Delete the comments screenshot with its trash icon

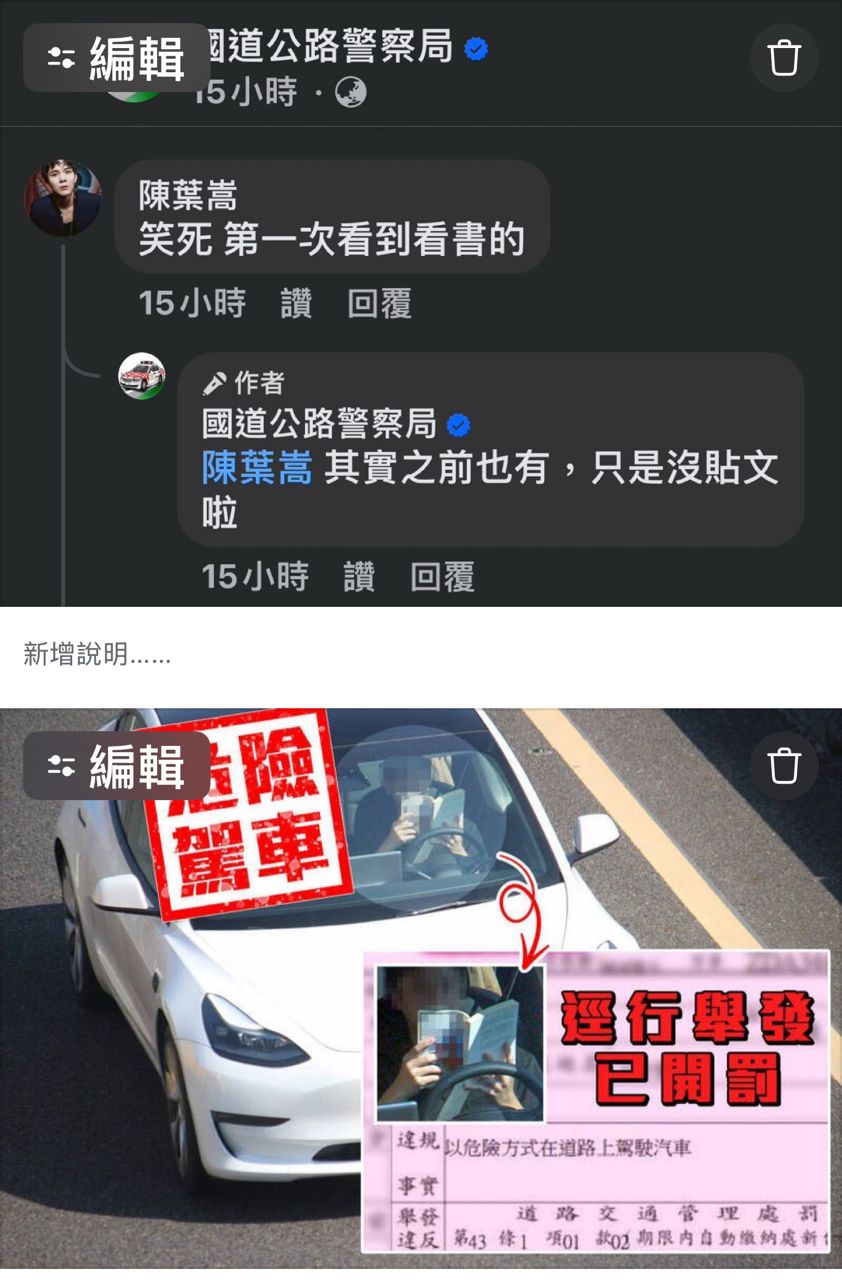(785, 58)
